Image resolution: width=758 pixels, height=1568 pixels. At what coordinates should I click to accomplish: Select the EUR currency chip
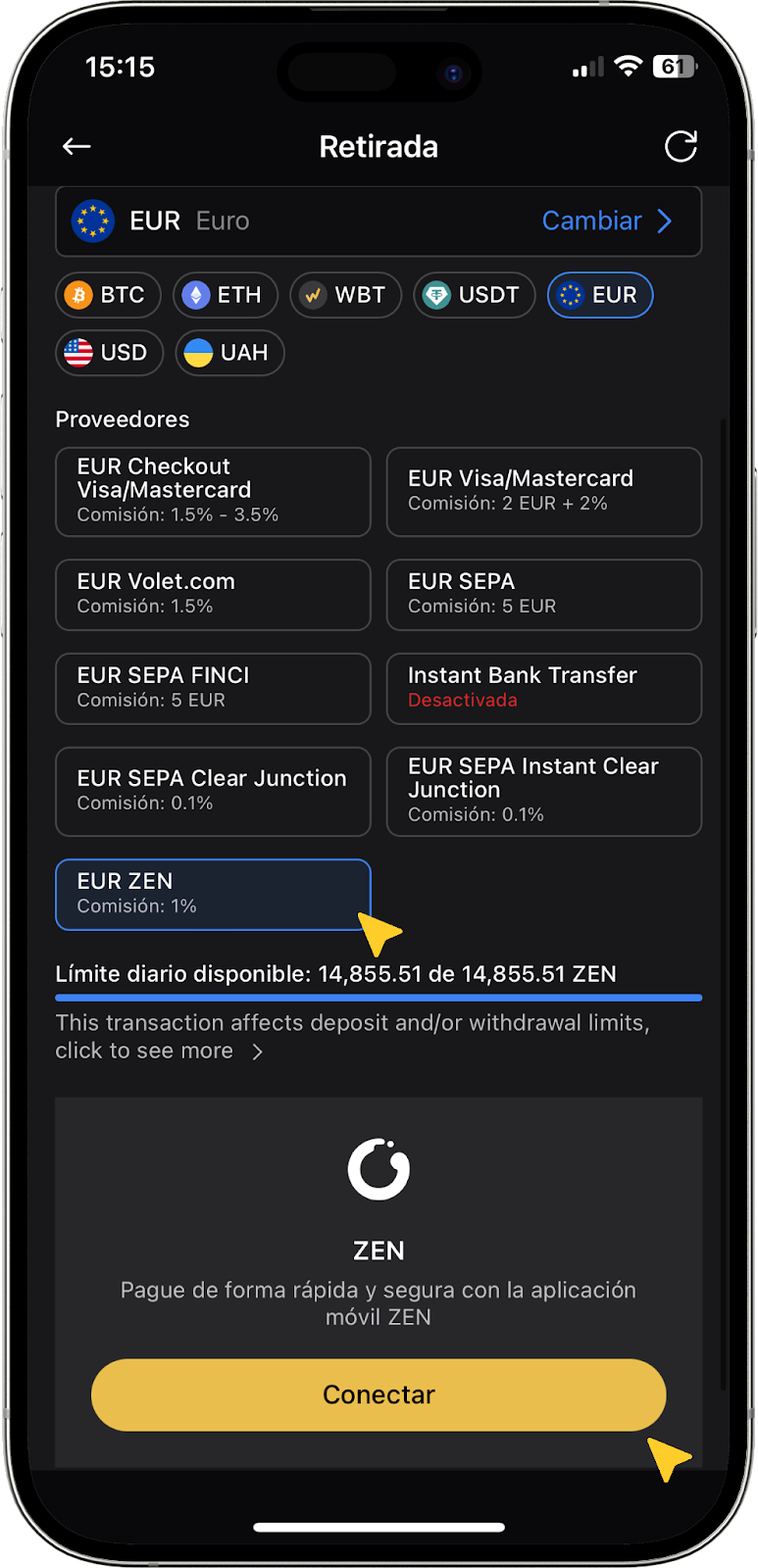599,295
